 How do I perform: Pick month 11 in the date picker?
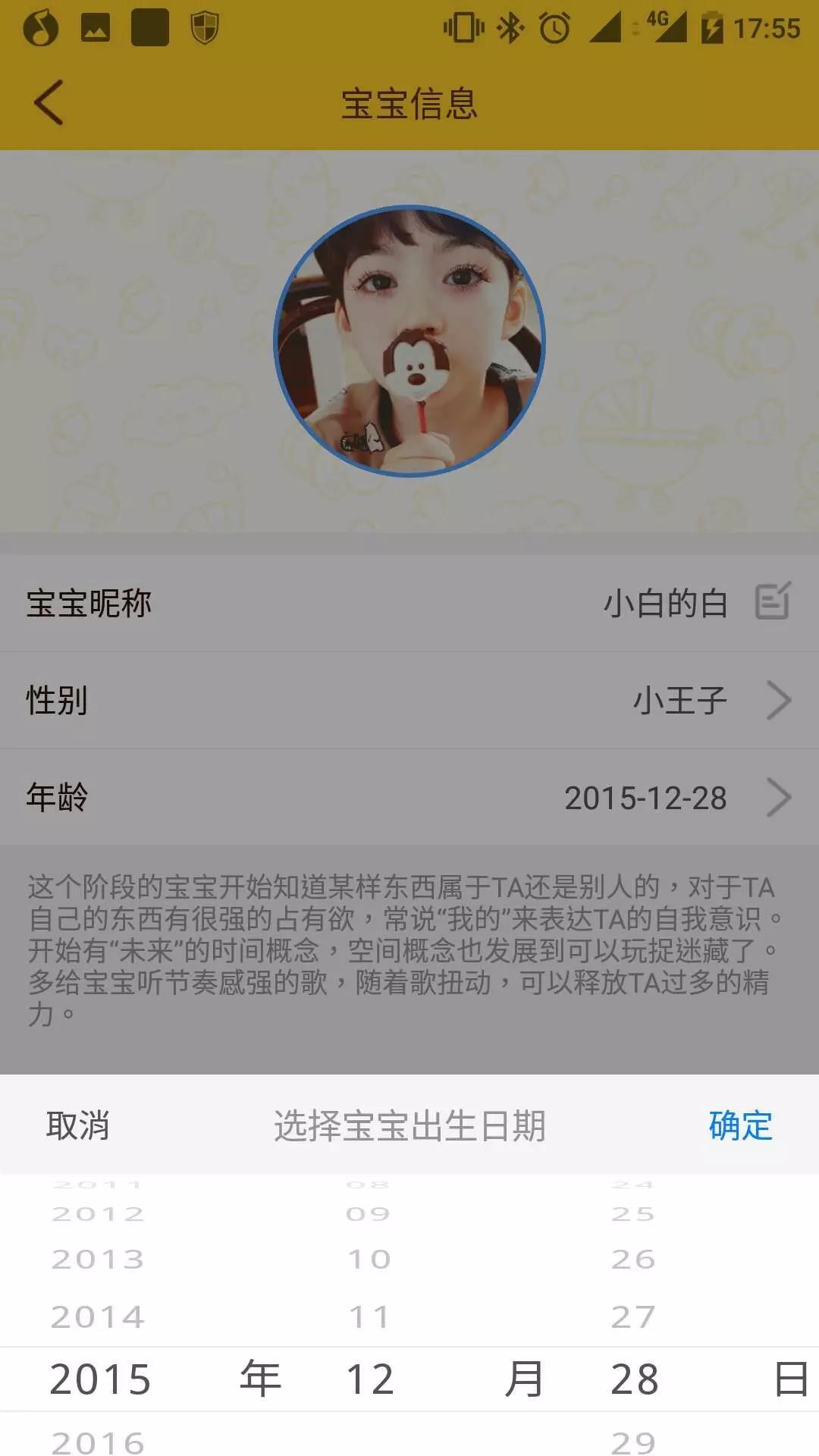369,1317
